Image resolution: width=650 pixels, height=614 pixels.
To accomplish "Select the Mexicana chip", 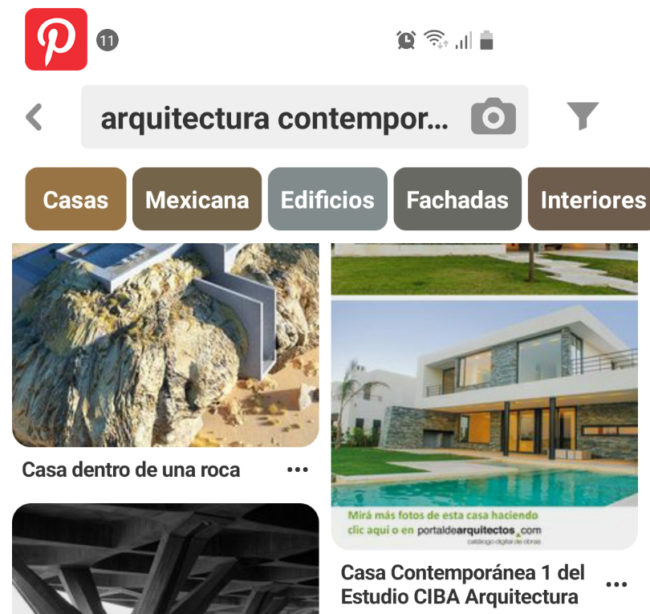I will 197,199.
